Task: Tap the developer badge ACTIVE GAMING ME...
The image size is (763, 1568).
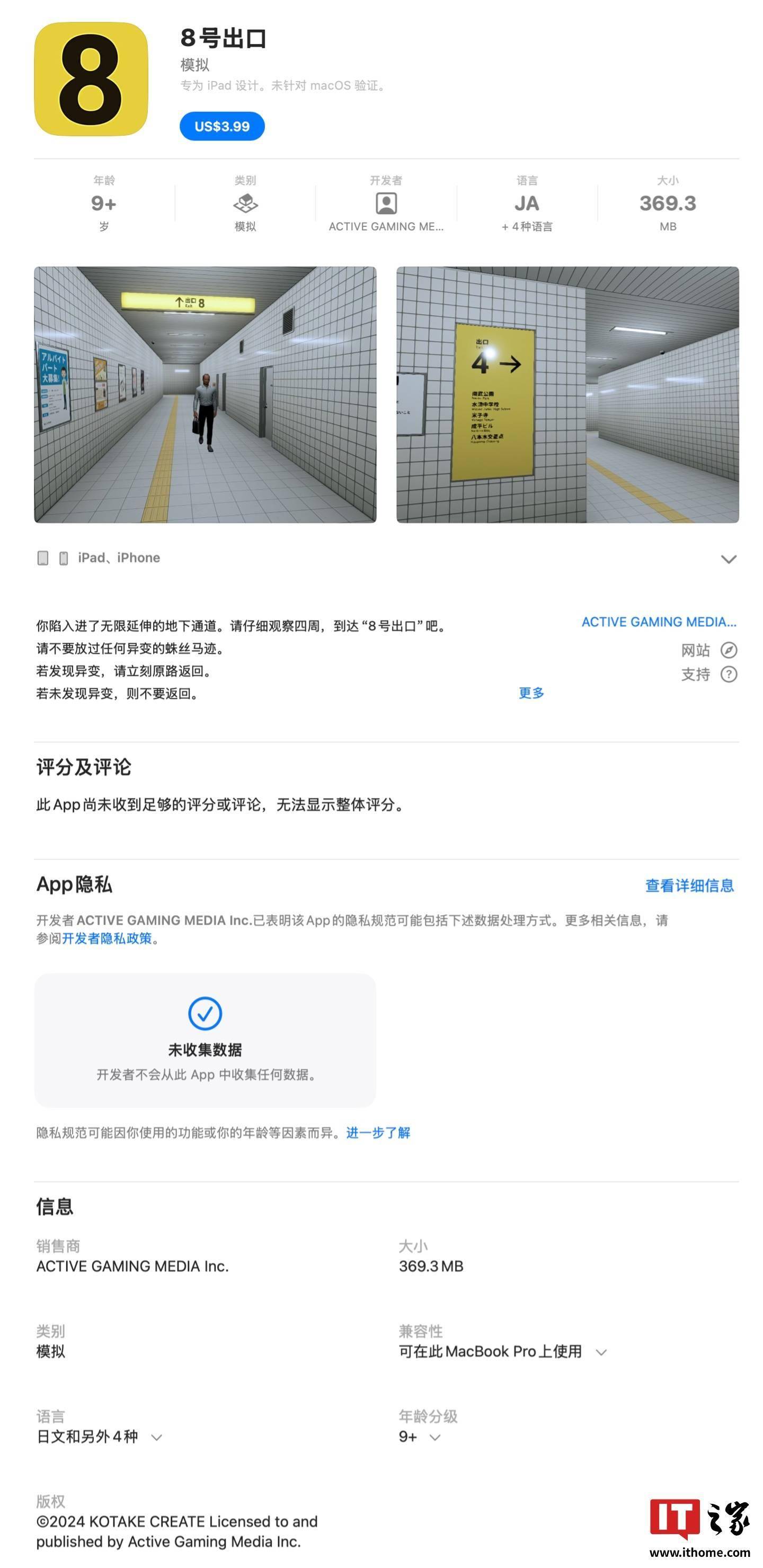Action: tap(386, 207)
